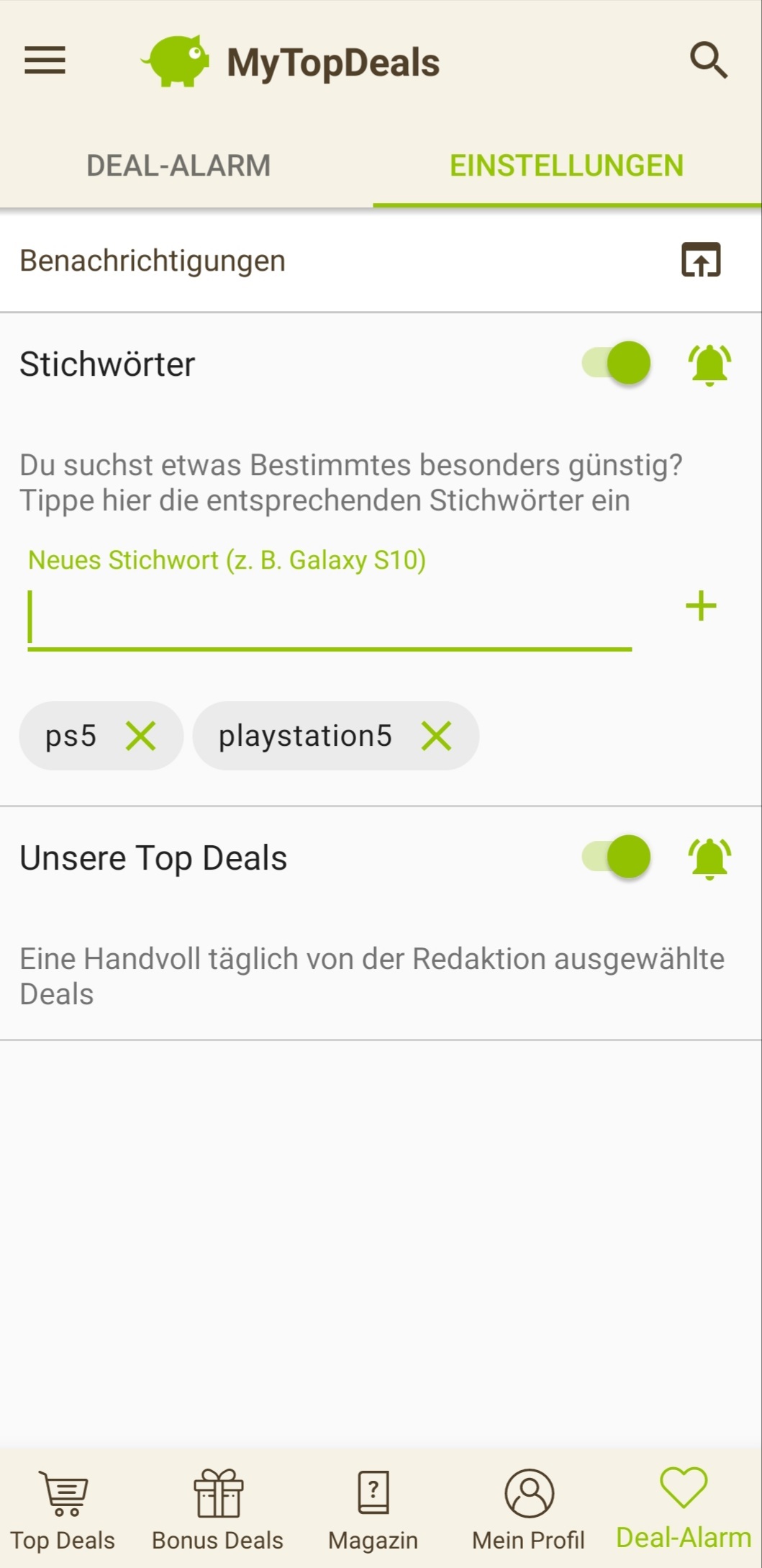
Task: Open Benachrichtigungen system settings icon
Action: click(701, 261)
